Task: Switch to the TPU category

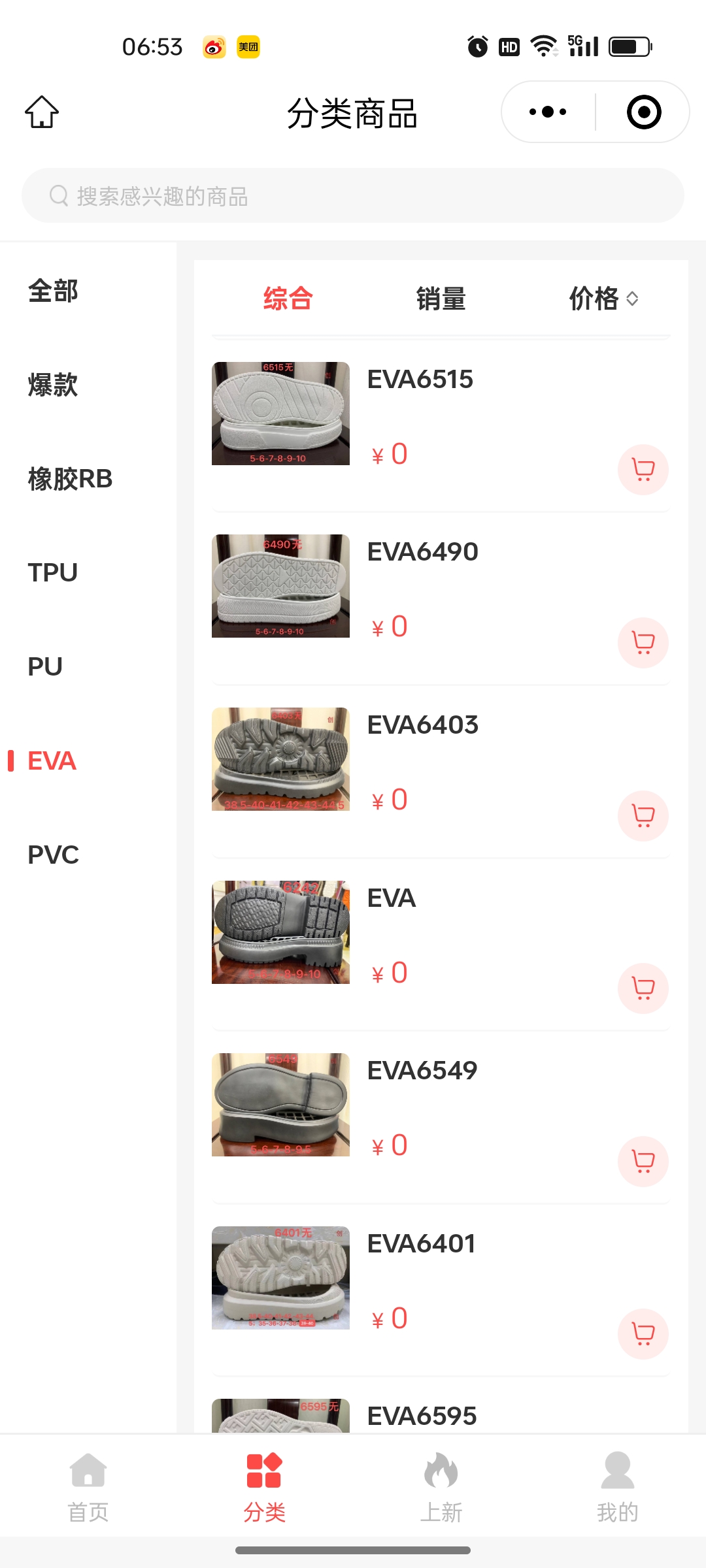Action: point(53,573)
